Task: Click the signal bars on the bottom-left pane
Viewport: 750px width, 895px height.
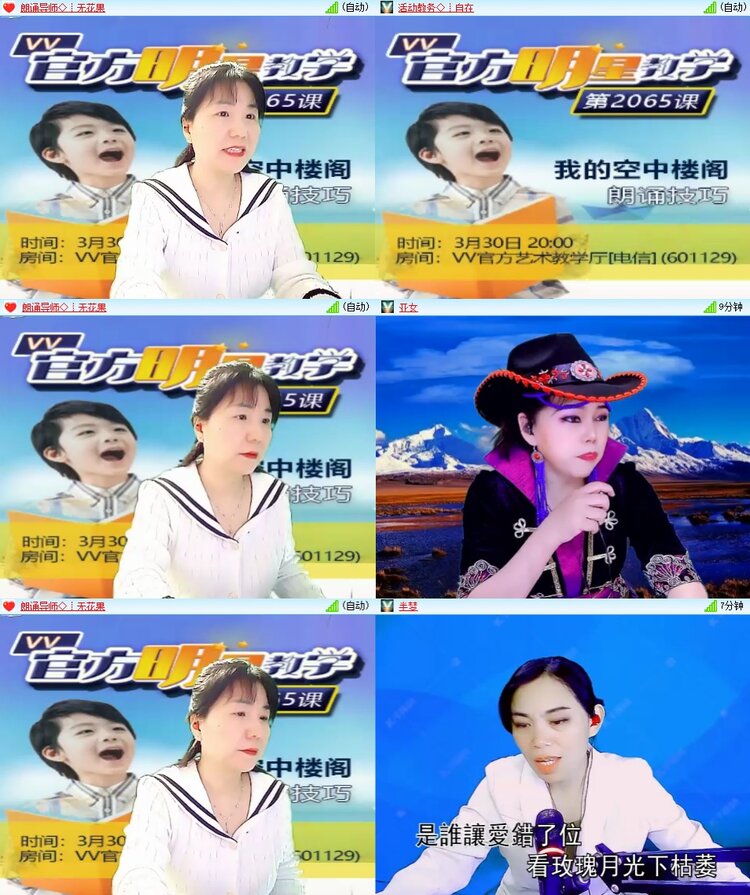Action: (330, 605)
